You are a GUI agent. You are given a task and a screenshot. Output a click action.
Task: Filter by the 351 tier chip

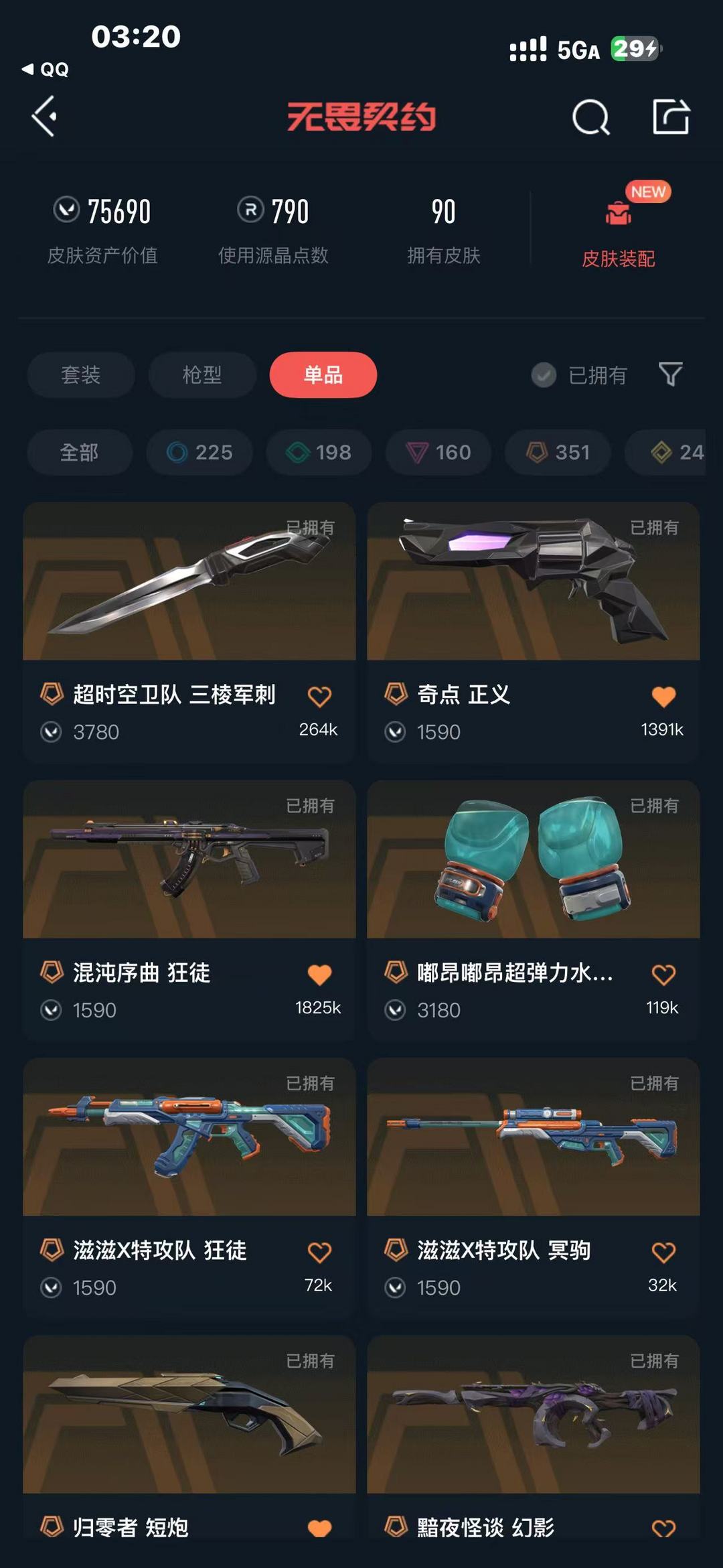pyautogui.click(x=558, y=452)
